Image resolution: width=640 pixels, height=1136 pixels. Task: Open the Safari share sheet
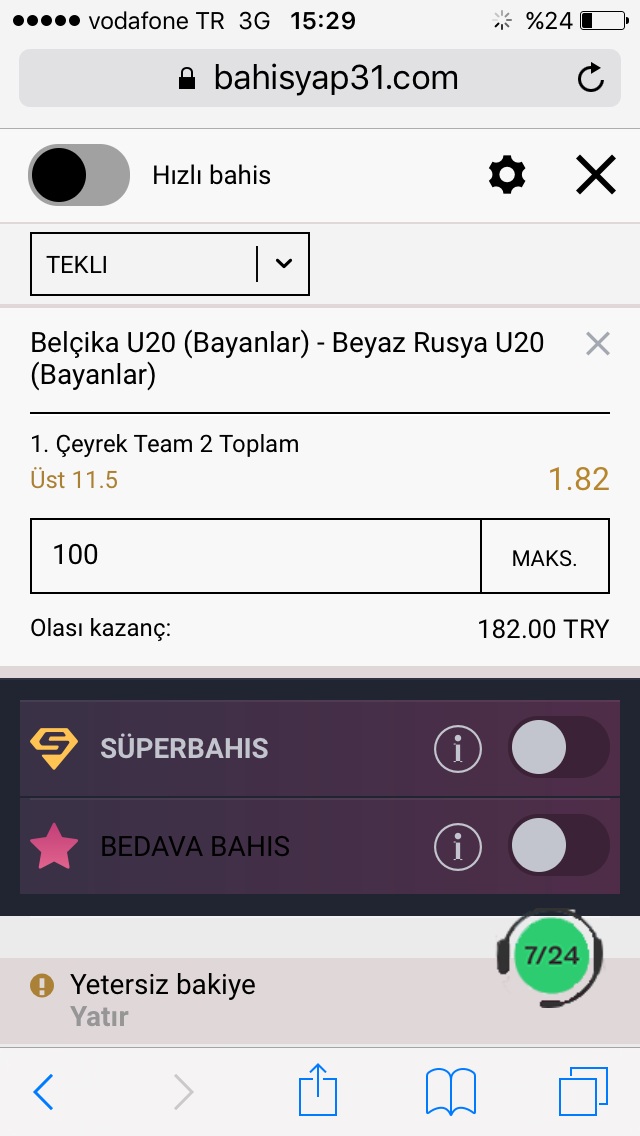click(x=318, y=1089)
